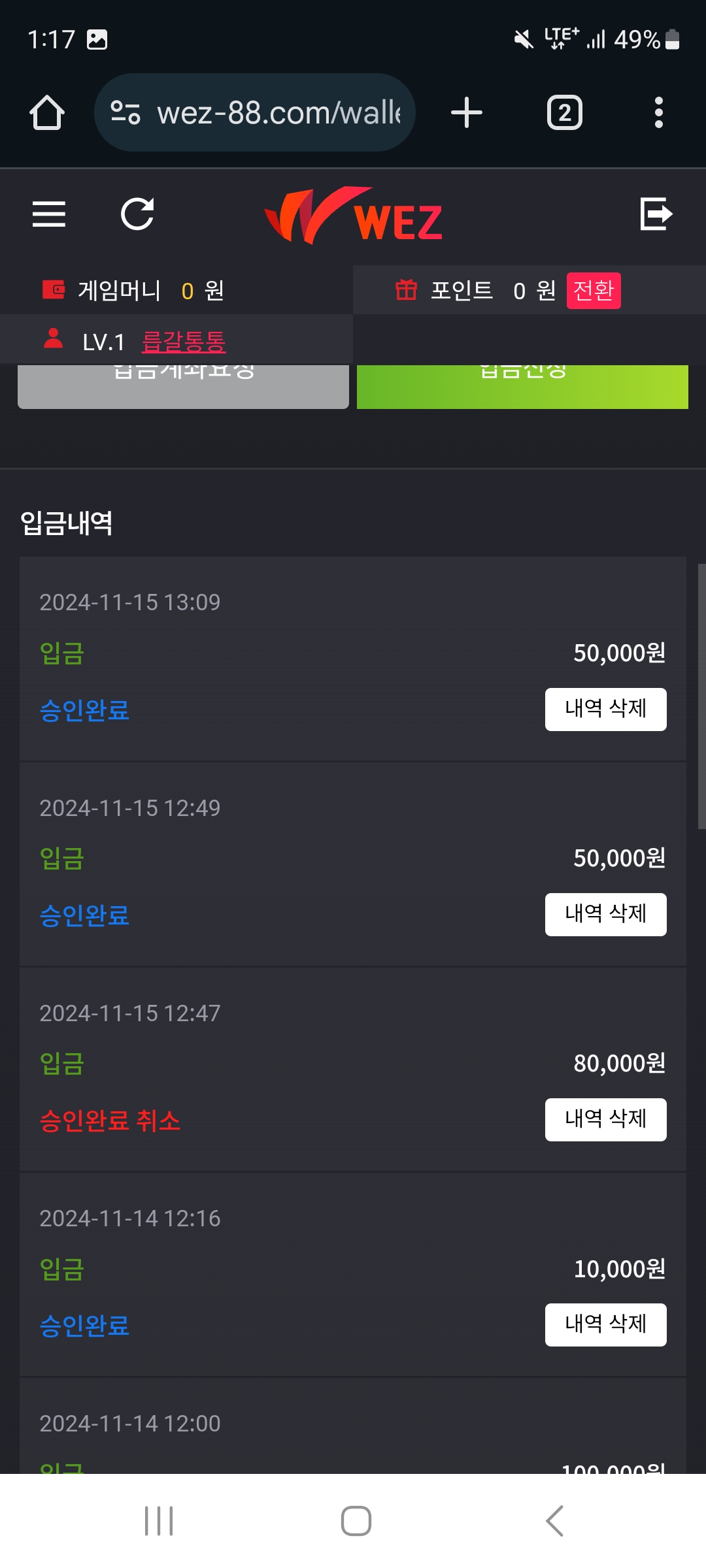Delete the cancelled 80,000원 deposit record
The width and height of the screenshot is (706, 1568).
[x=606, y=1119]
